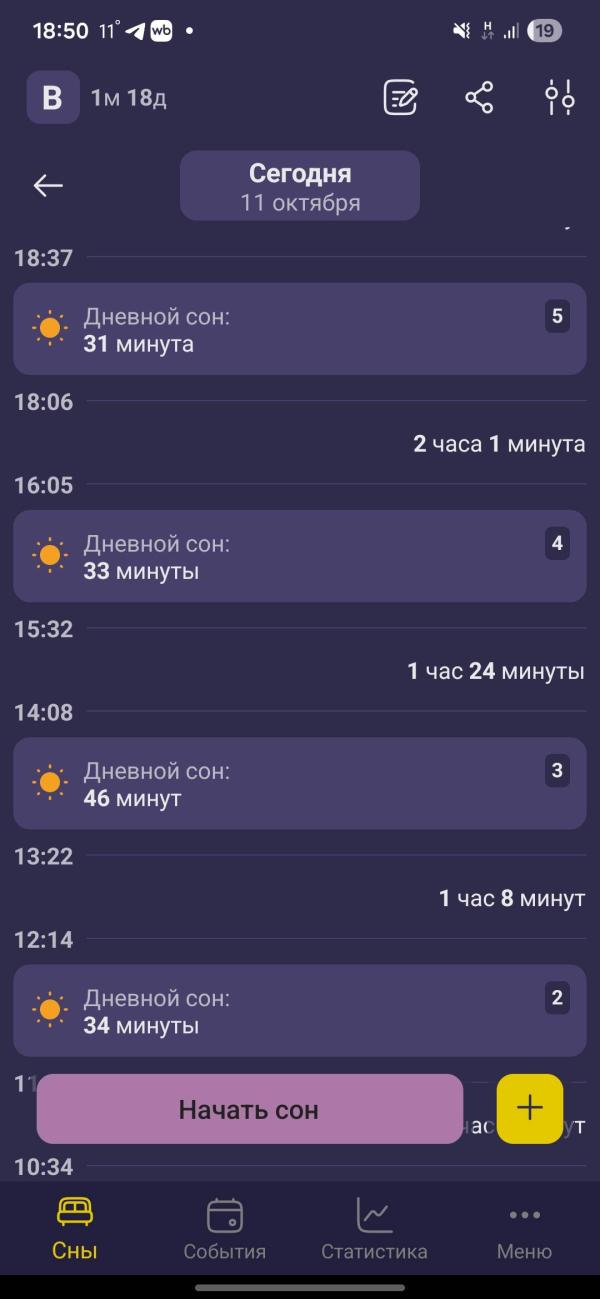The height and width of the screenshot is (1299, 600).
Task: Open the 33 минуты daytime sleep card
Action: 299,556
